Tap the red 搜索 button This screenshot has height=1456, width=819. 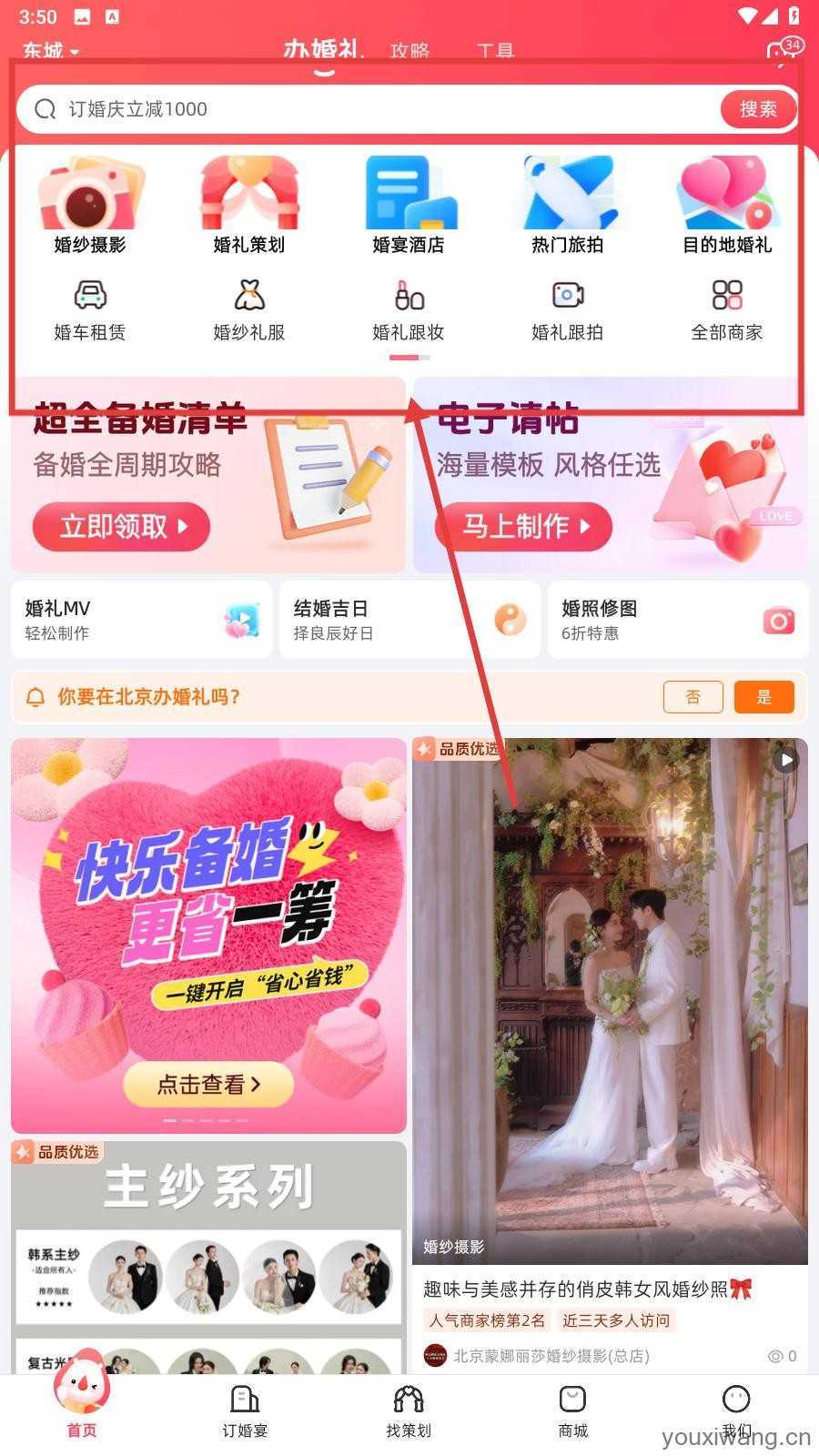(758, 109)
